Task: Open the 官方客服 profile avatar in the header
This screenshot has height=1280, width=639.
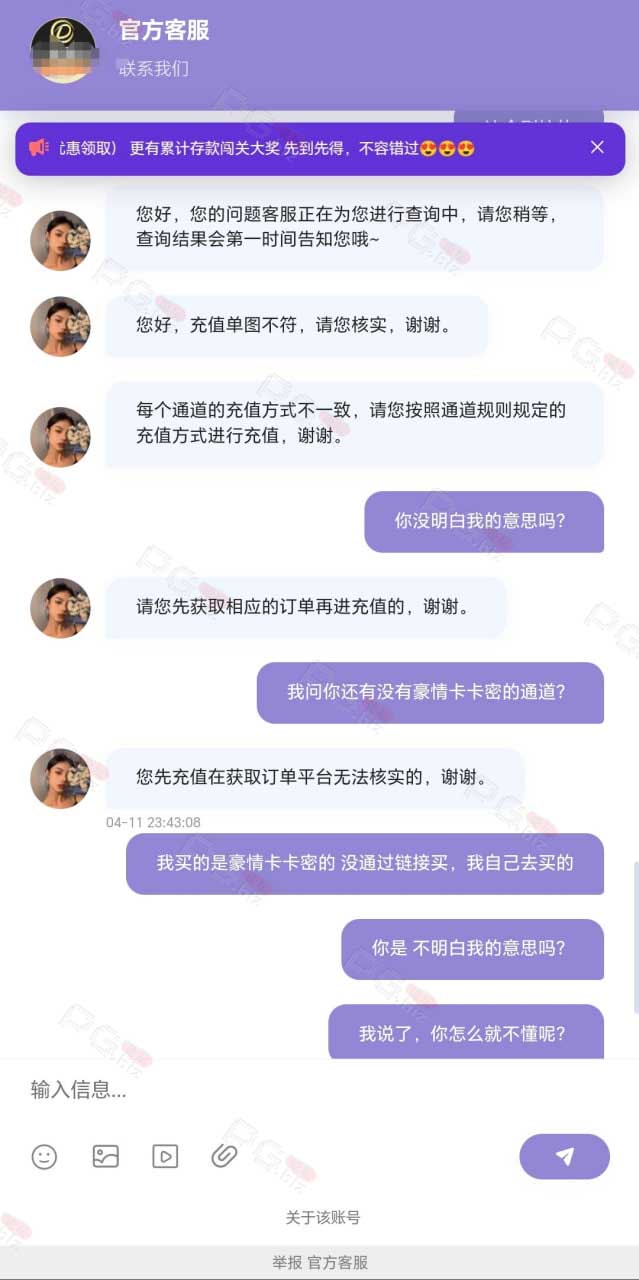Action: point(63,49)
